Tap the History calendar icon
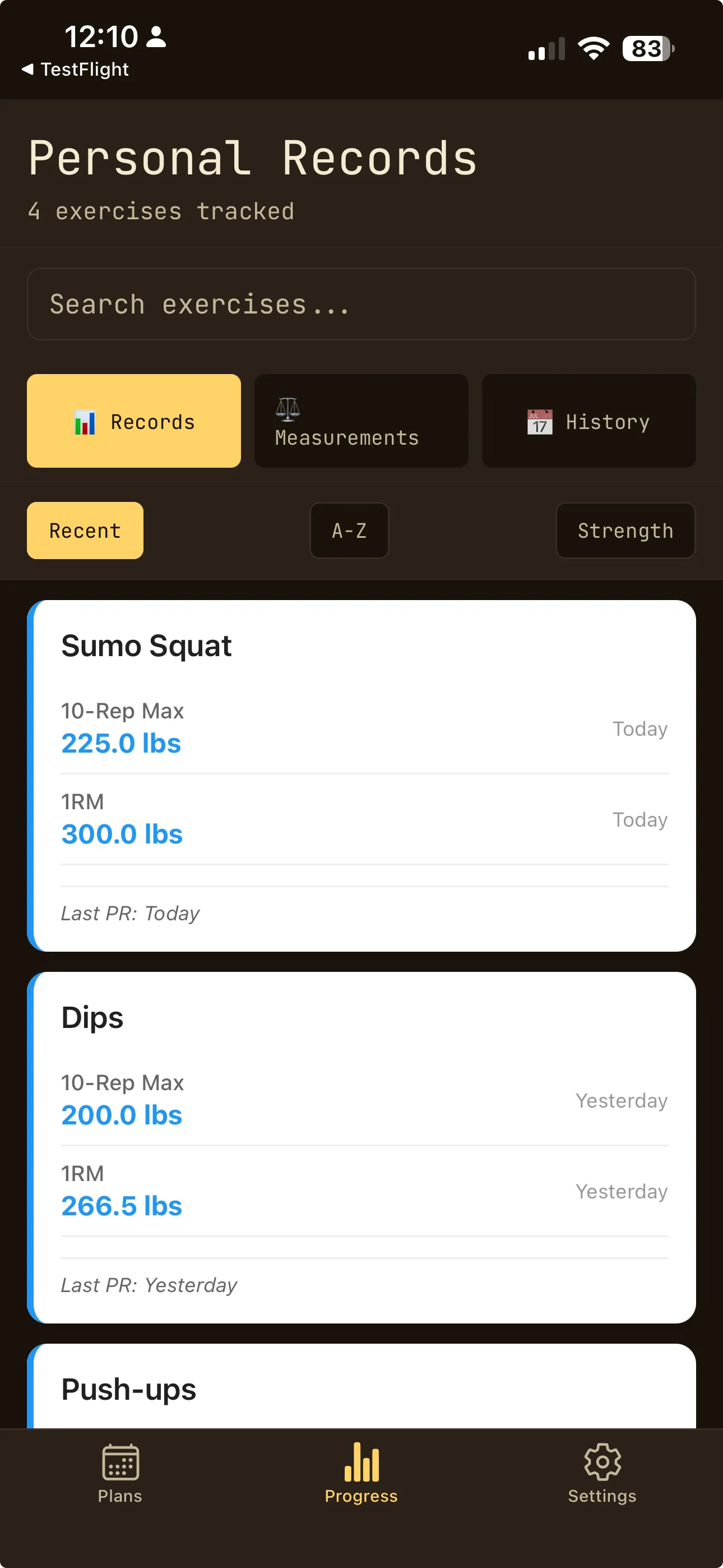The image size is (723, 1568). [539, 421]
